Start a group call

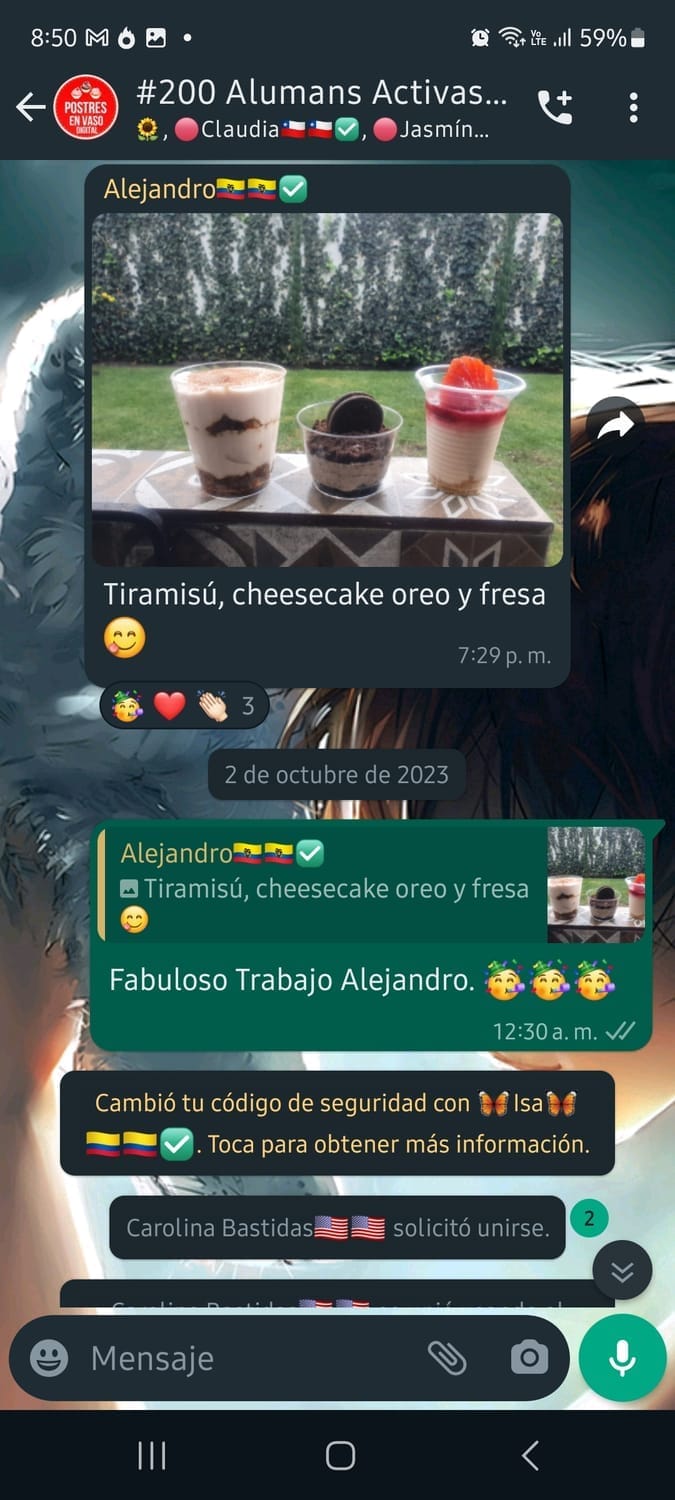pos(555,107)
